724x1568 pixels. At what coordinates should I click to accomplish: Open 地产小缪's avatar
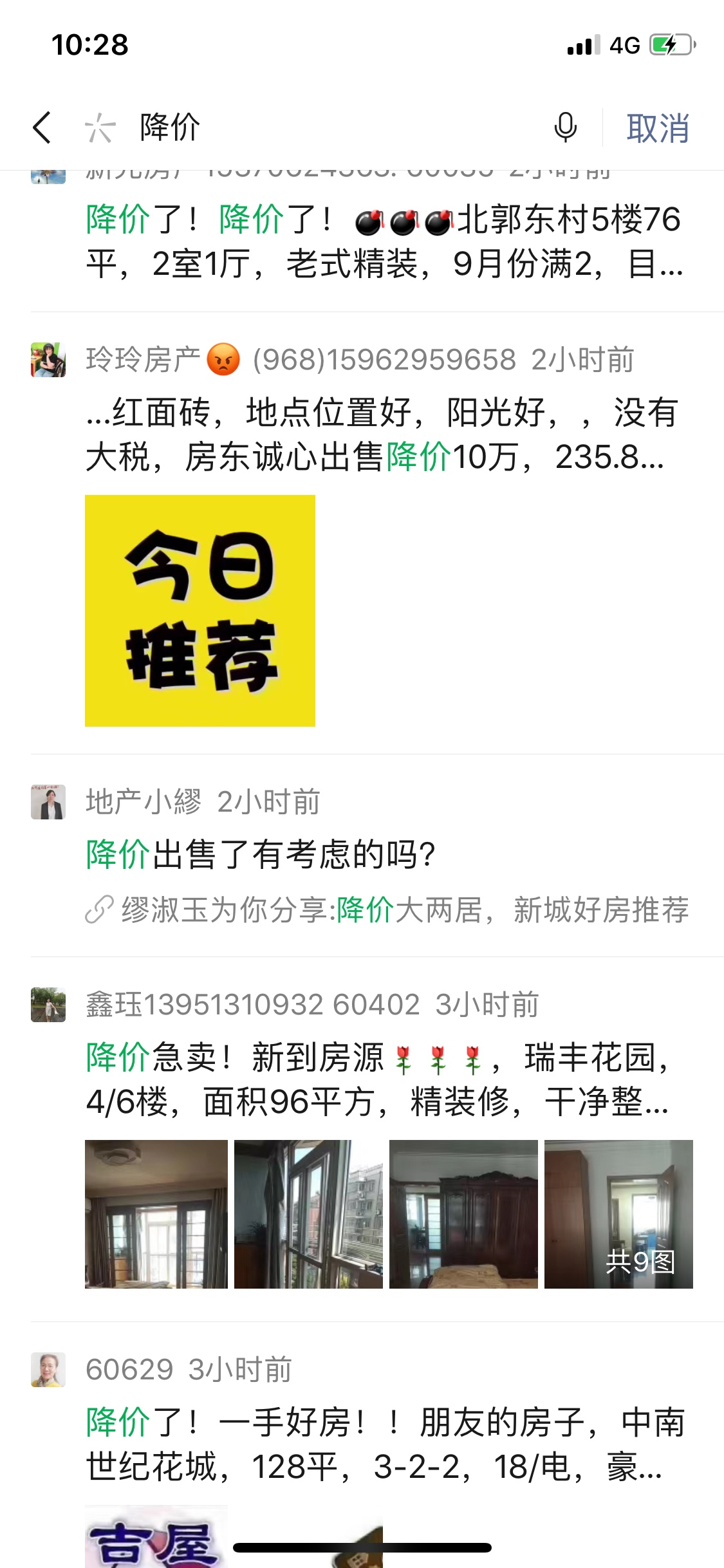48,802
